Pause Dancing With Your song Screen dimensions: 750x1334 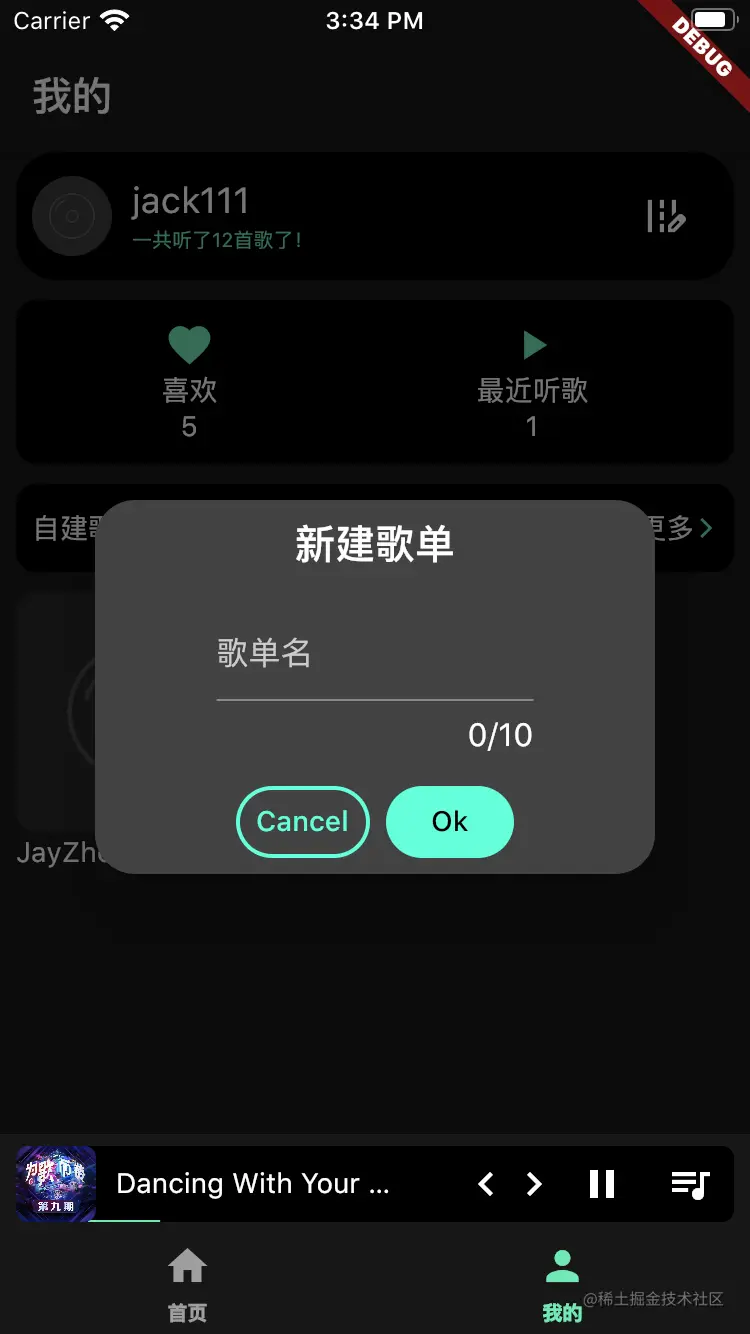click(602, 1185)
